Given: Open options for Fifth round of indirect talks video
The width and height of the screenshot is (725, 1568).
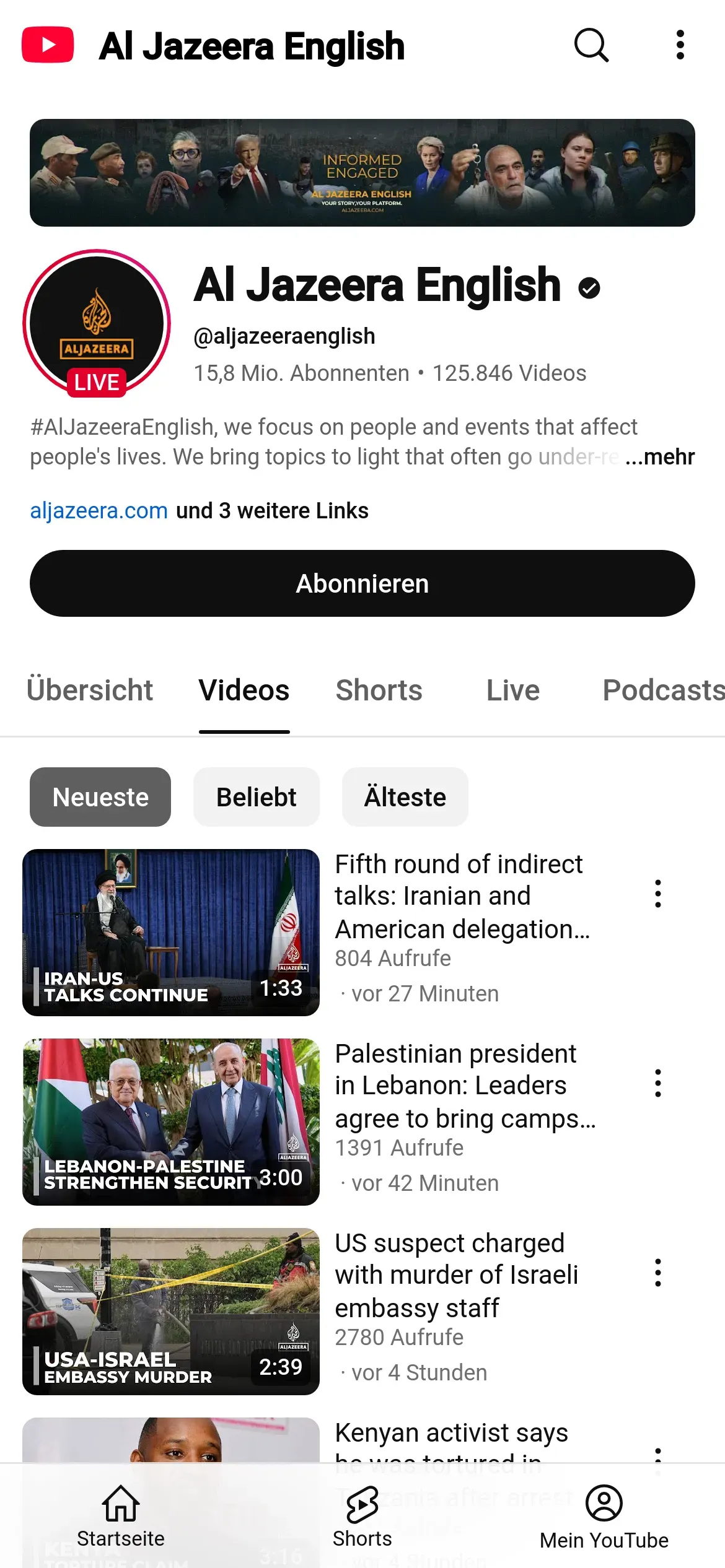Looking at the screenshot, I should [657, 894].
